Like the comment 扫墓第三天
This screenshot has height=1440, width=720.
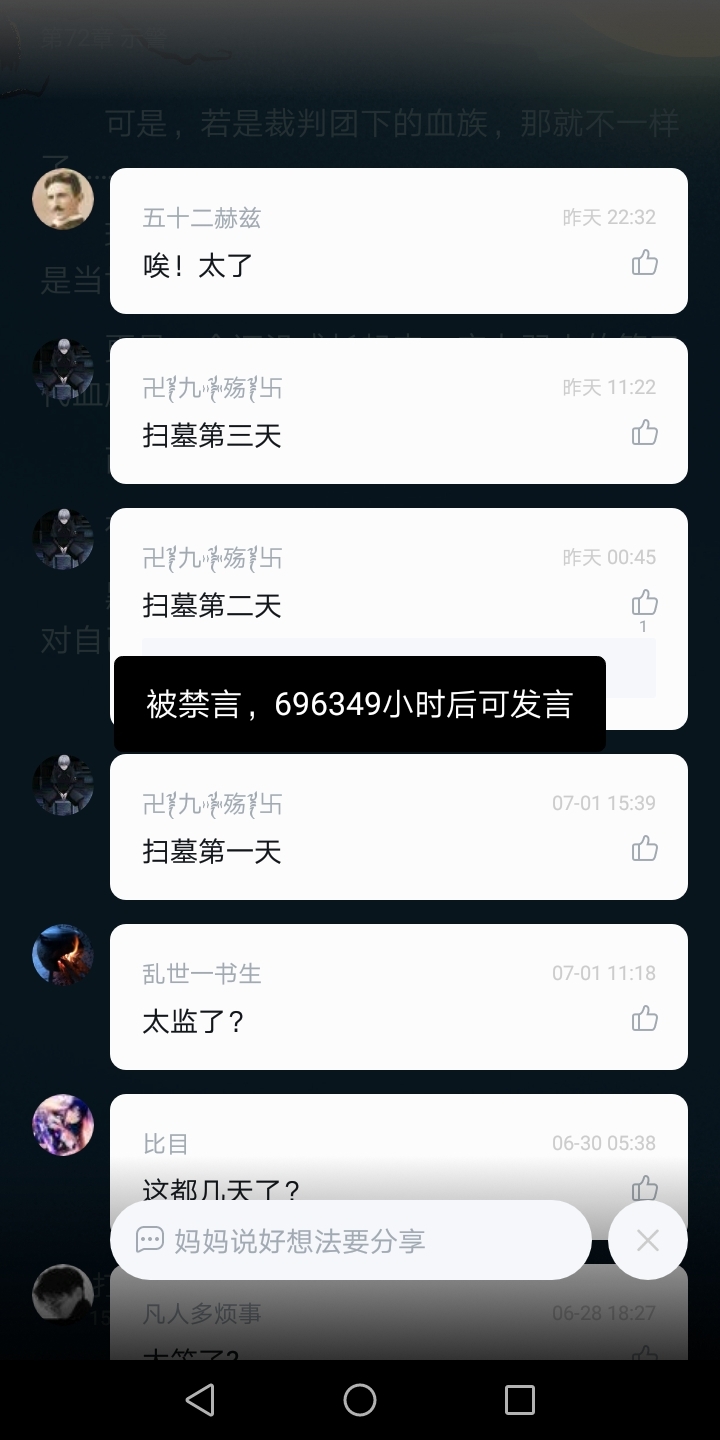[x=645, y=433]
